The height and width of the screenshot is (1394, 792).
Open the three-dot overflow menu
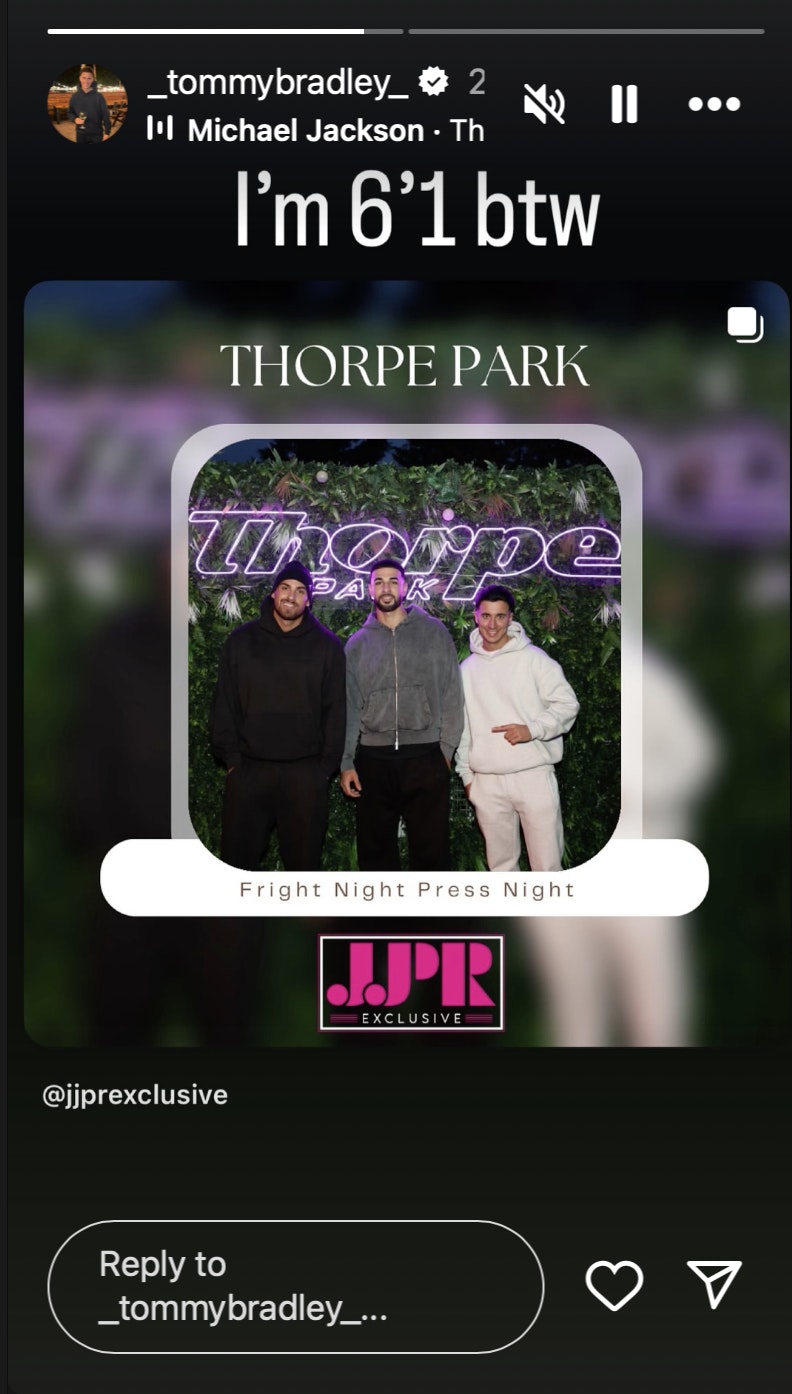(714, 104)
